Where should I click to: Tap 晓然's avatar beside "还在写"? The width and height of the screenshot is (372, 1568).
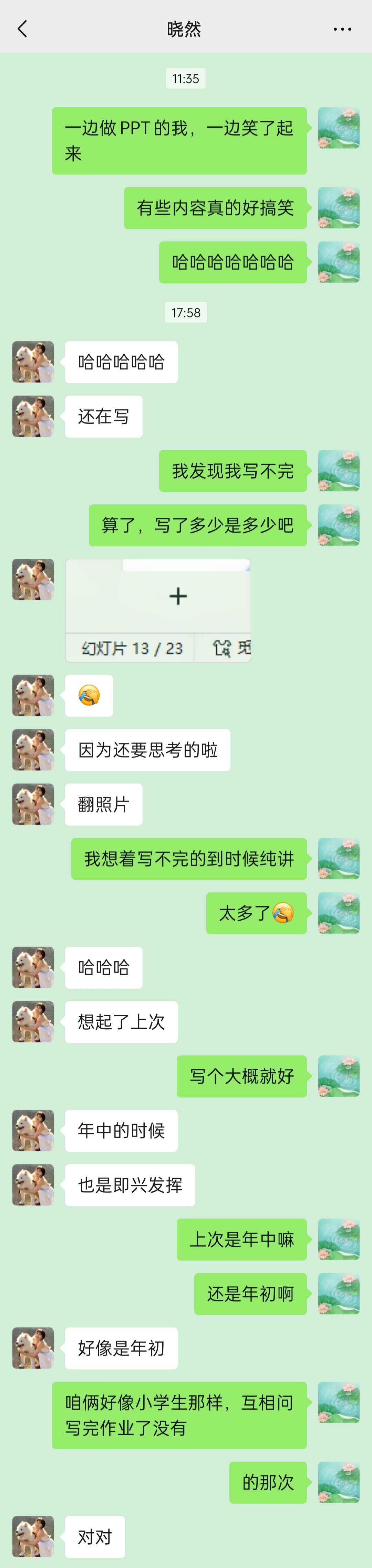pos(33,416)
